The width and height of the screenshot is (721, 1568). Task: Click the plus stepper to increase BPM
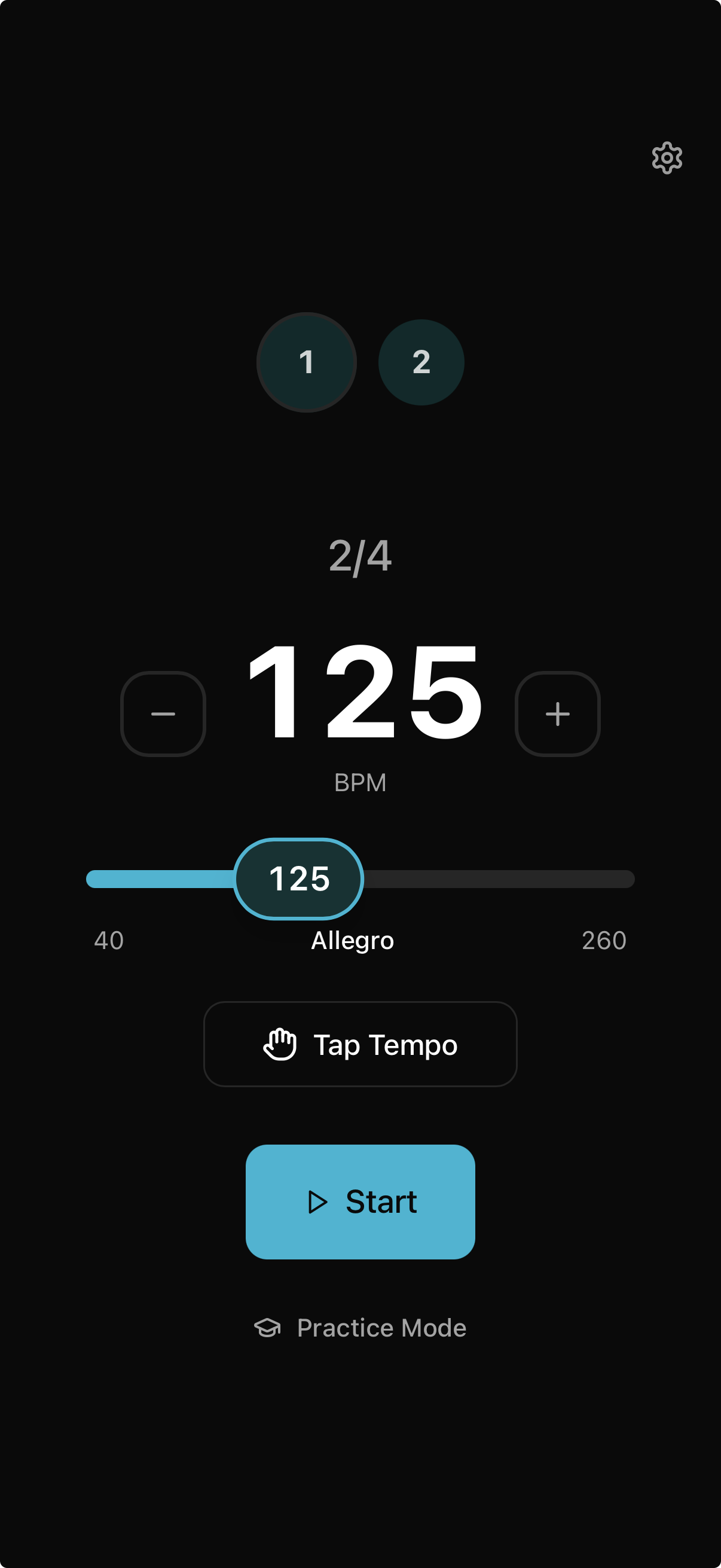[x=557, y=713]
